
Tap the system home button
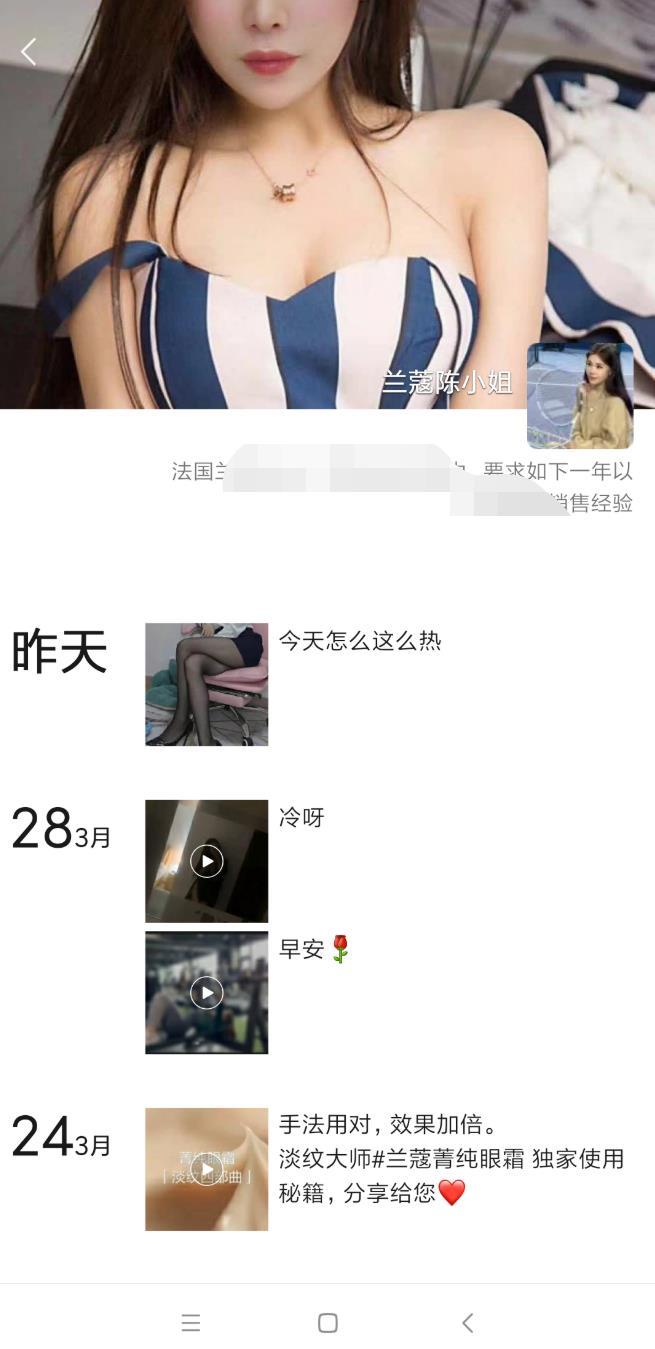[x=327, y=1323]
